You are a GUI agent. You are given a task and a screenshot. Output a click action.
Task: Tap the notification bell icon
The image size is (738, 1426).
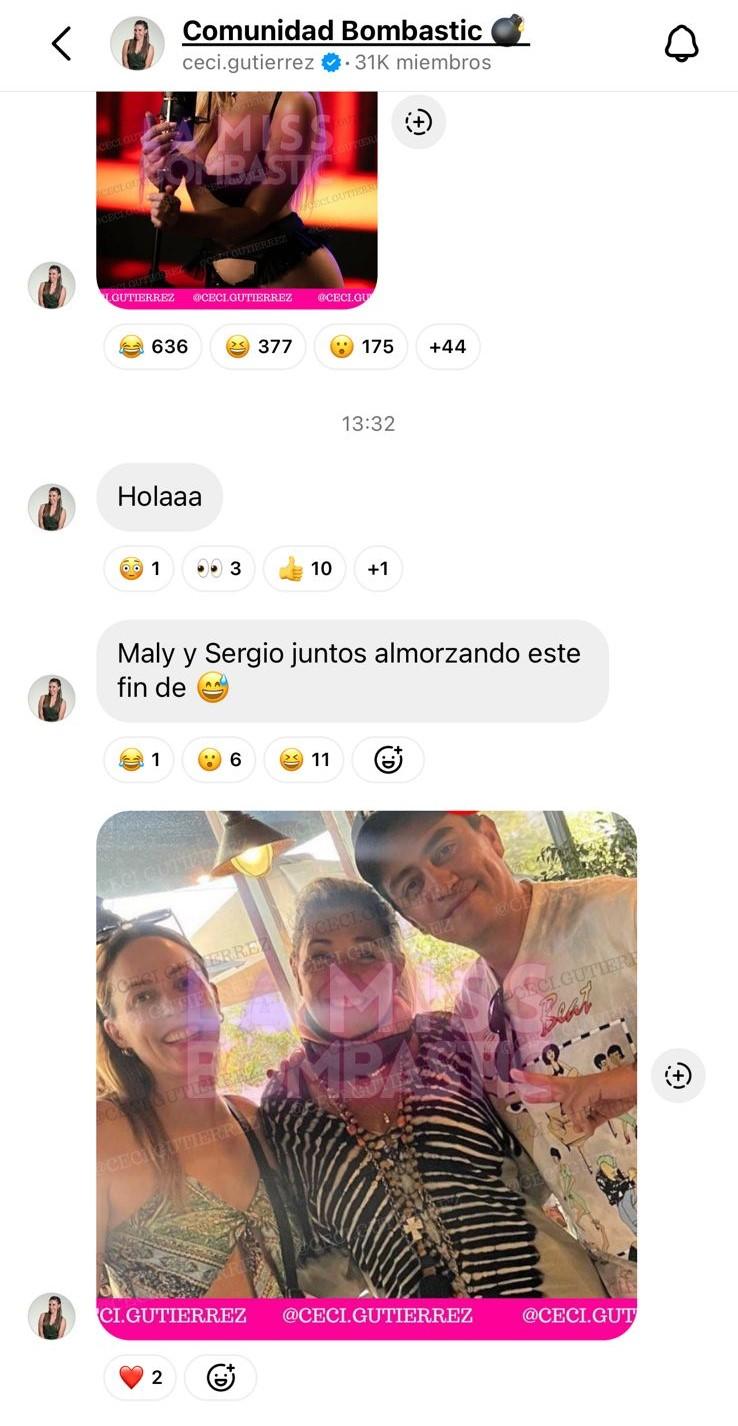[x=682, y=44]
